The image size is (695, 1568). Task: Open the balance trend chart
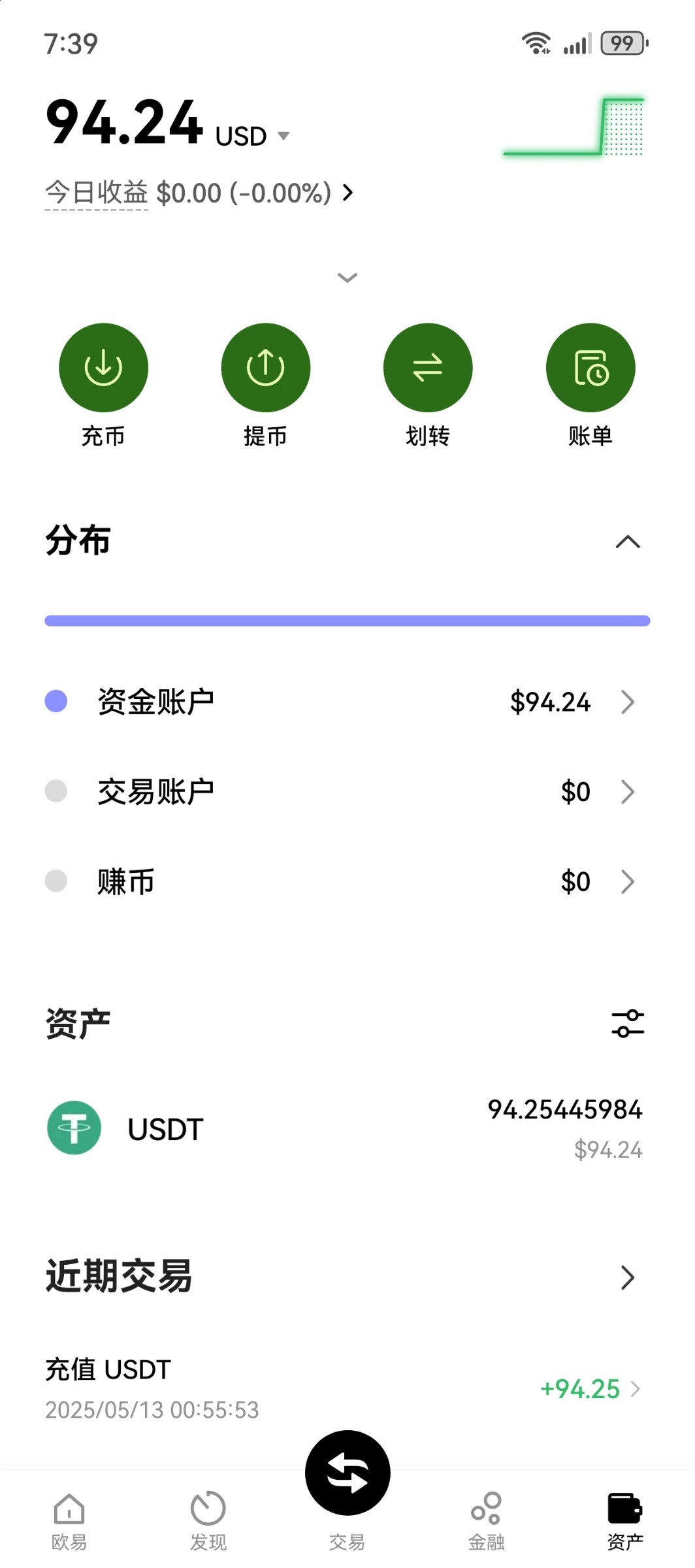pyautogui.click(x=573, y=127)
